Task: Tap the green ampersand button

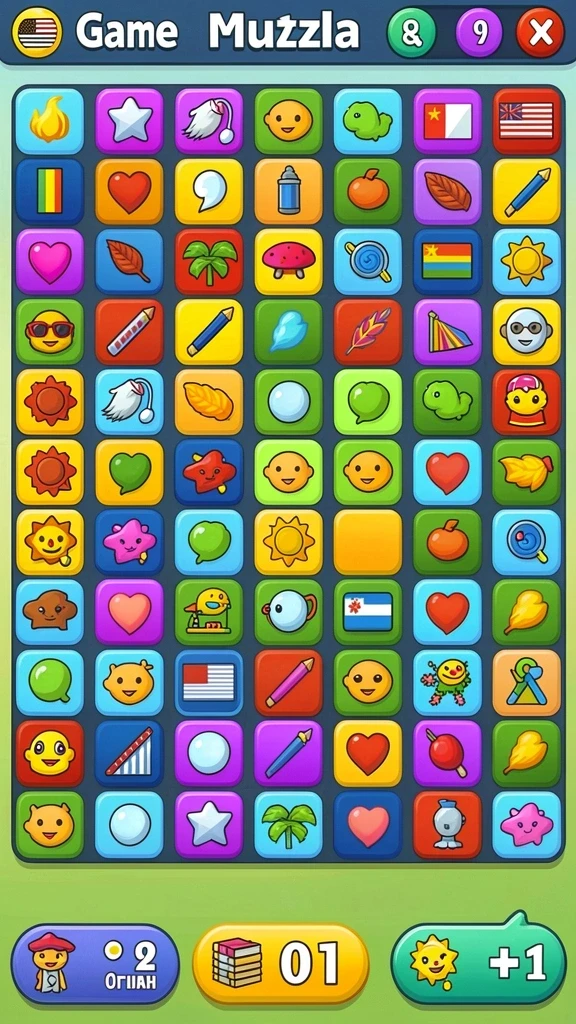Action: pos(411,32)
